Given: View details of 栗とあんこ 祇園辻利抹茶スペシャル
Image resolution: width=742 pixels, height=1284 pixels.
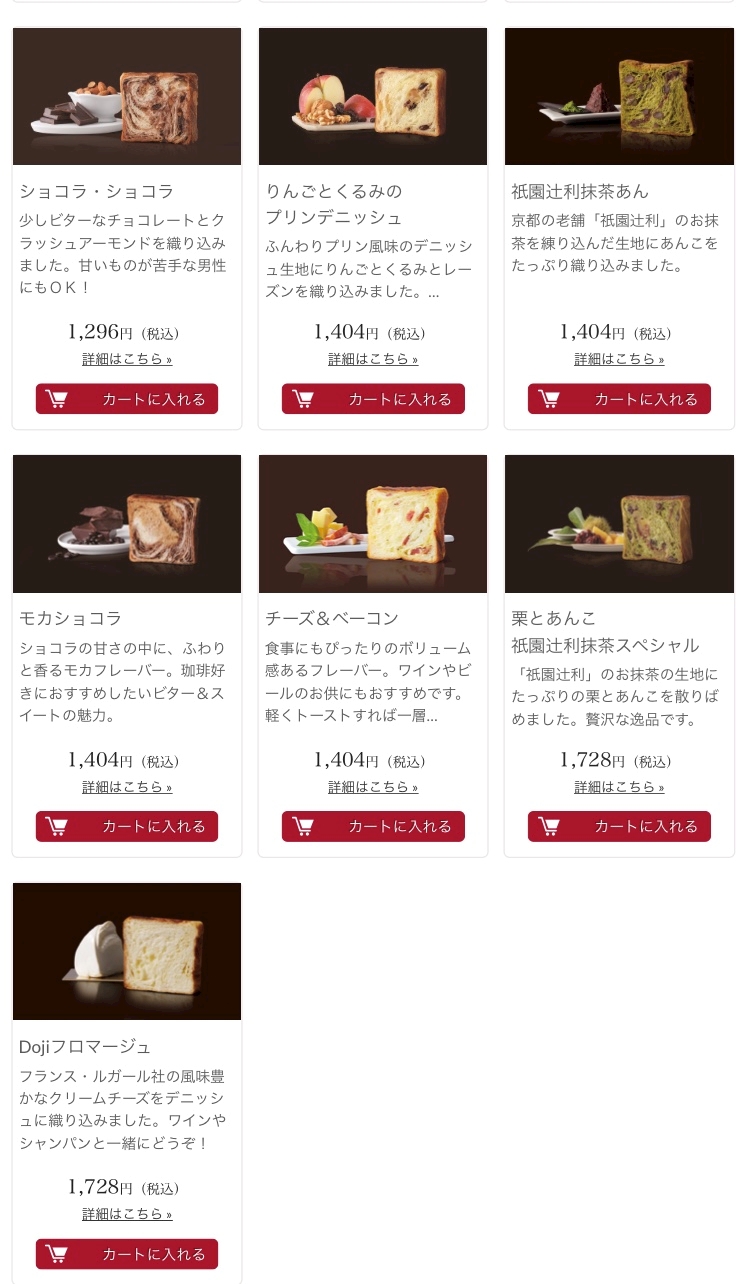Looking at the screenshot, I should [619, 787].
